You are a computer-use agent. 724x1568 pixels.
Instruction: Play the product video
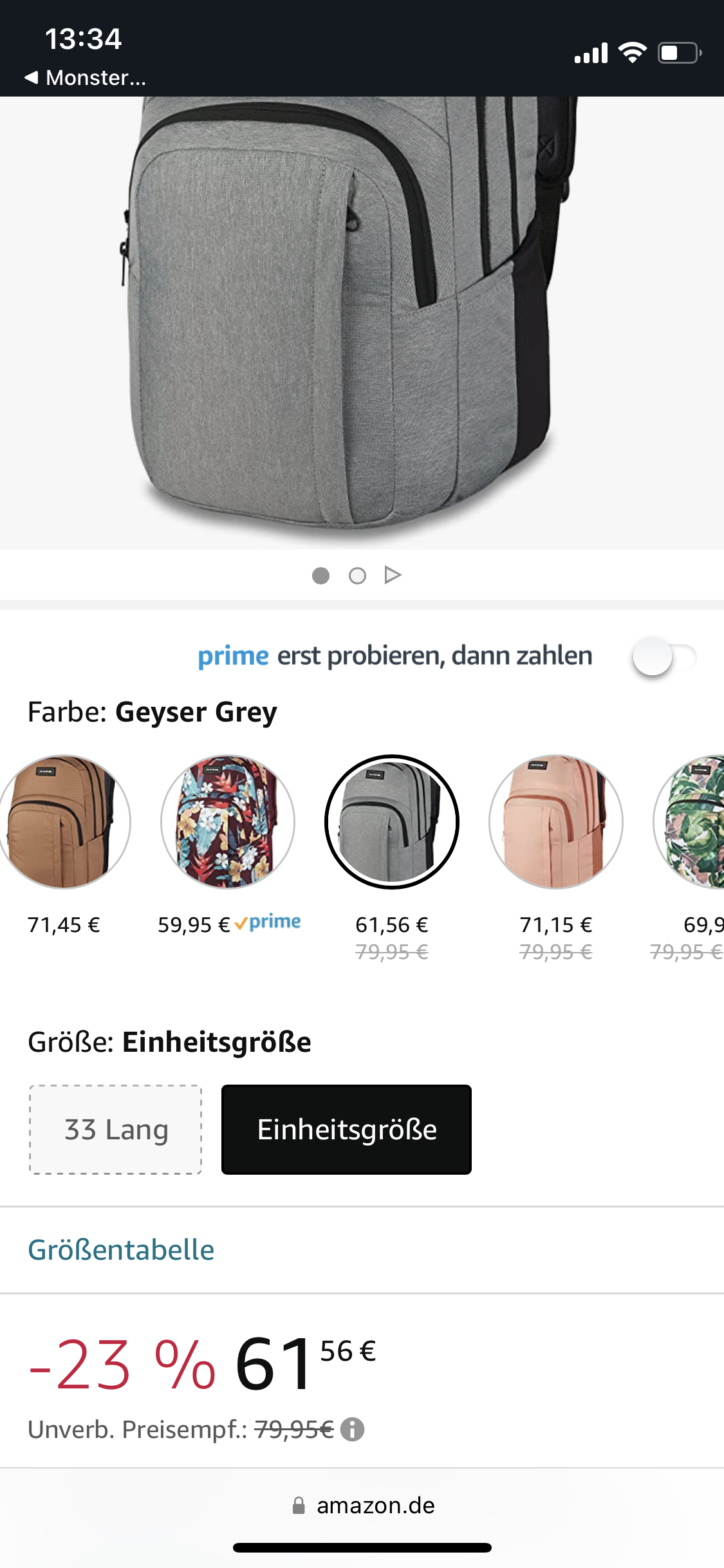(x=393, y=575)
